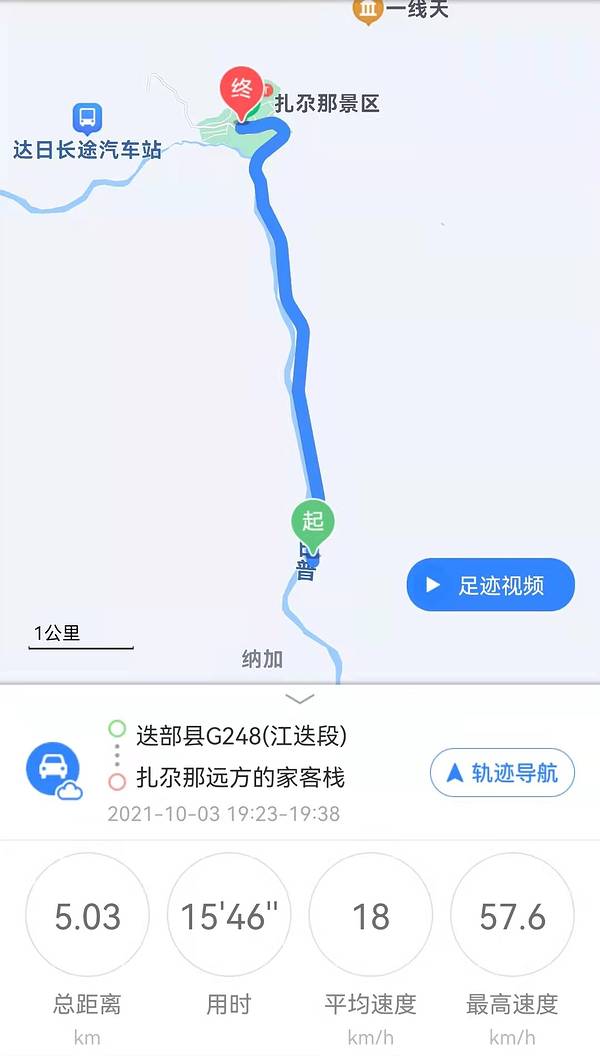Play the 足迹视频 footprint video
This screenshot has height=1056, width=600.
point(490,585)
